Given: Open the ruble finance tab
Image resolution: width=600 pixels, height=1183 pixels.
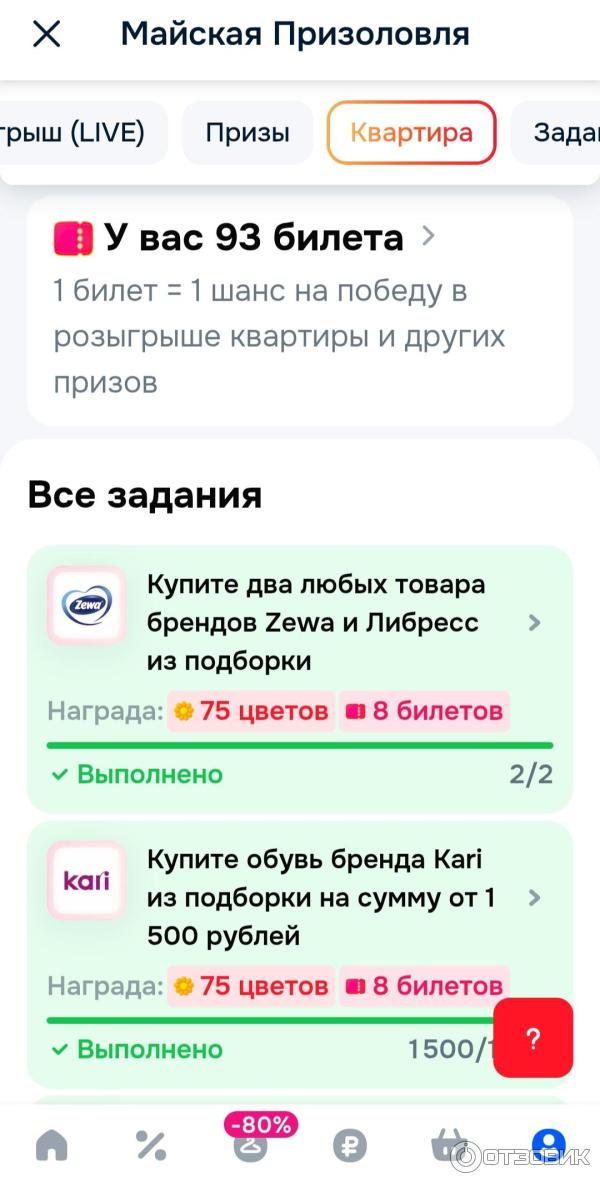Looking at the screenshot, I should point(350,1146).
